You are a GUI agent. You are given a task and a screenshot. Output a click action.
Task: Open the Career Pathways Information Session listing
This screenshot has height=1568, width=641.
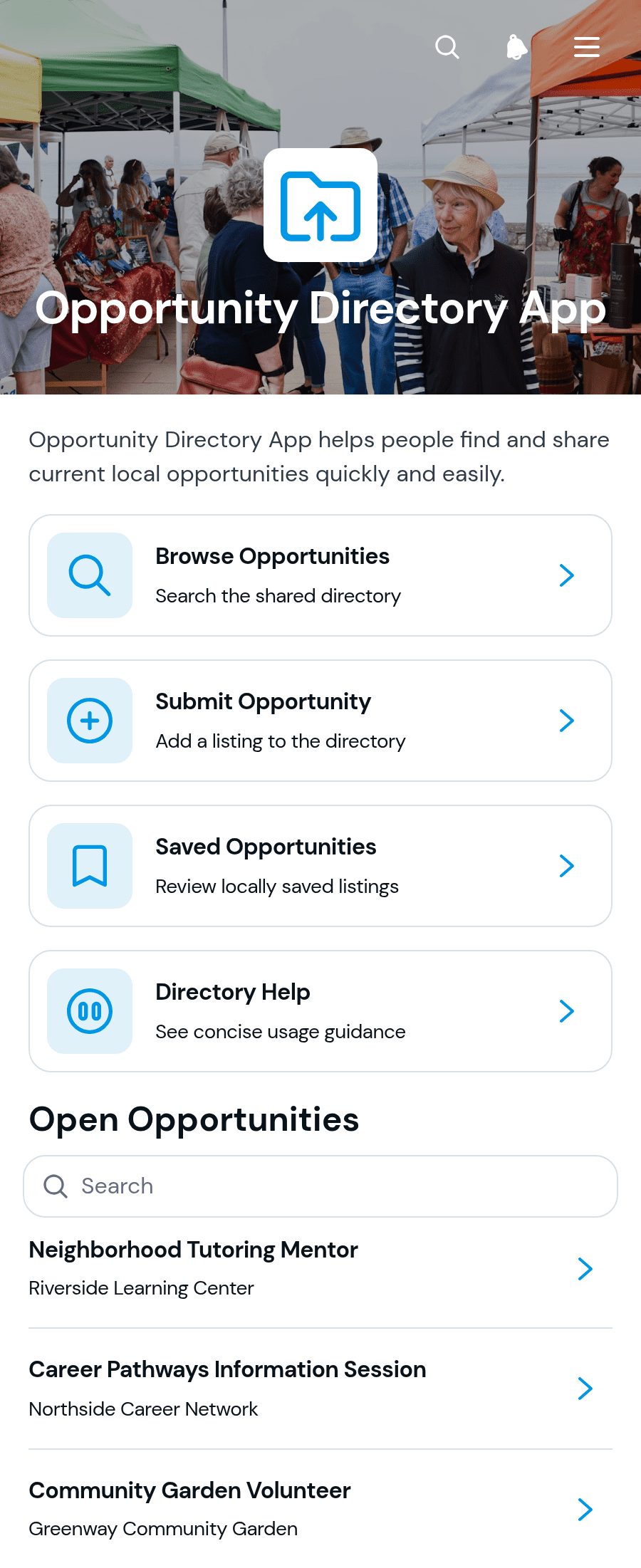pos(320,1389)
